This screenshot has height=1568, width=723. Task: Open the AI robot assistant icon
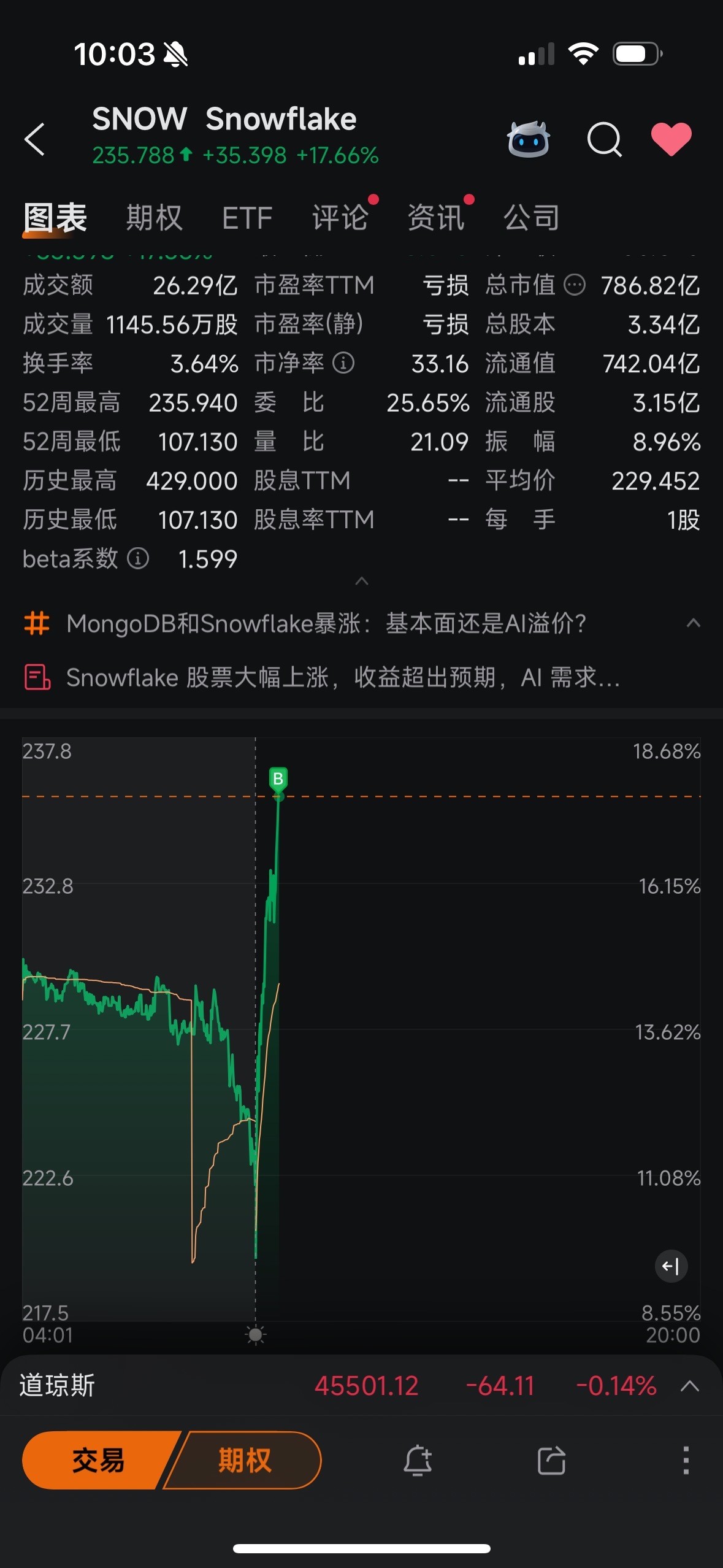pos(529,139)
